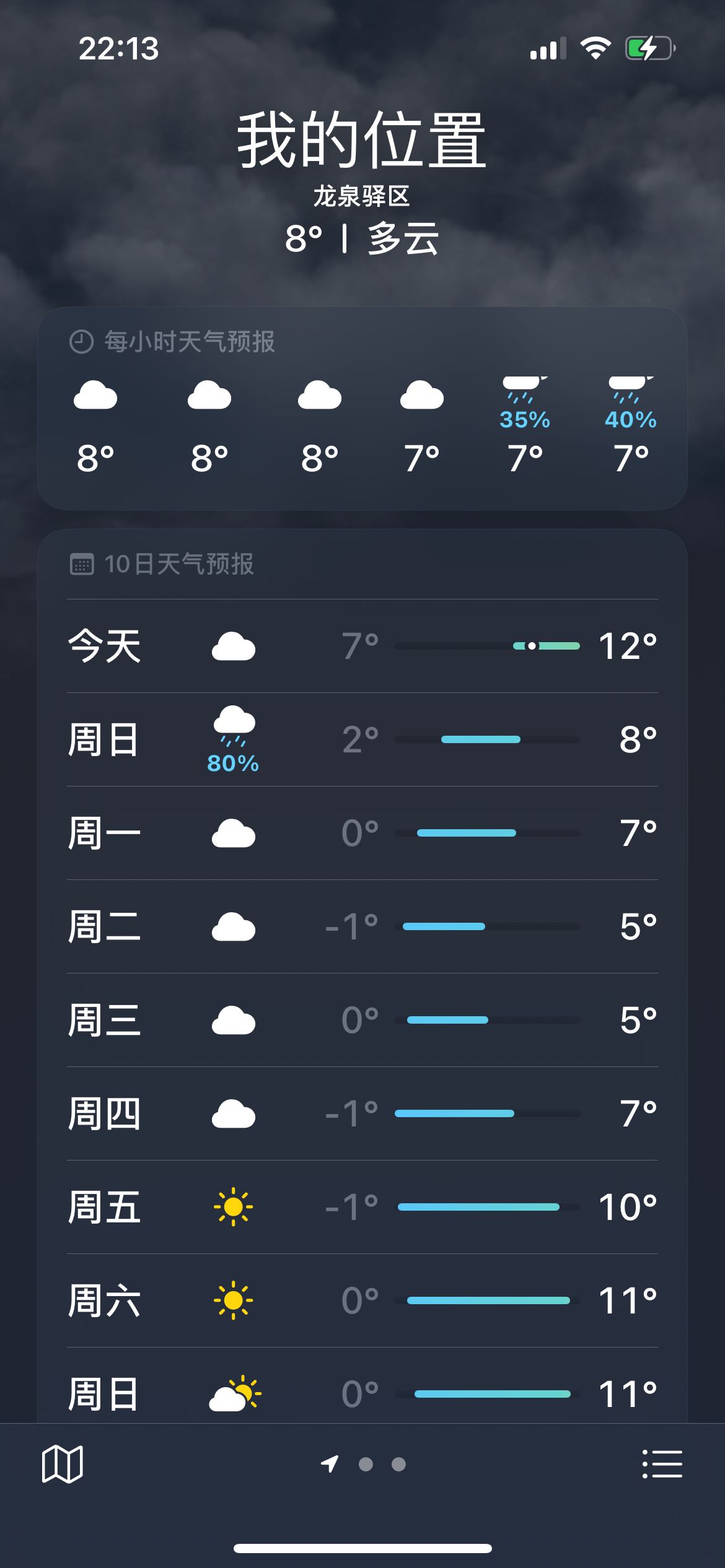Open the city list menu icon

662,1464
